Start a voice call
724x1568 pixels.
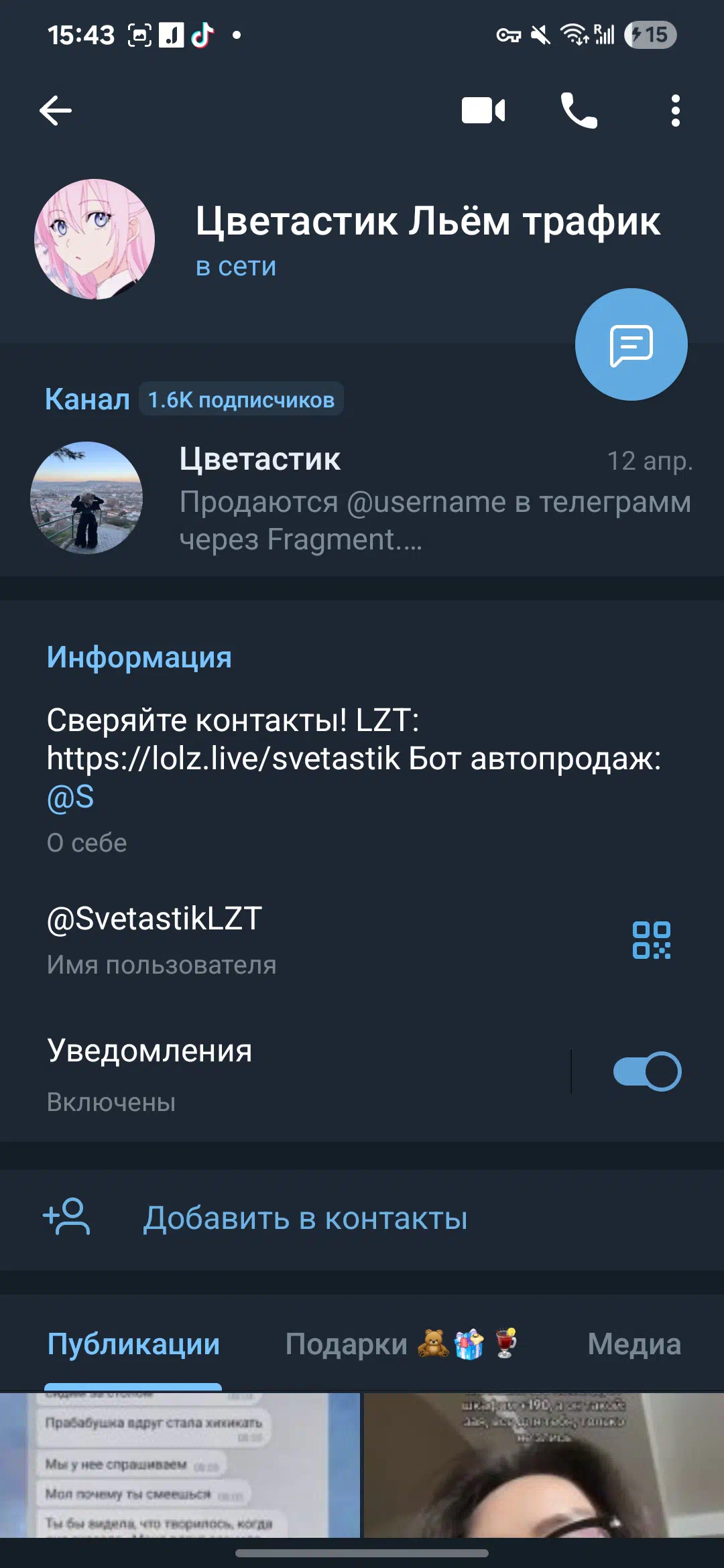579,111
